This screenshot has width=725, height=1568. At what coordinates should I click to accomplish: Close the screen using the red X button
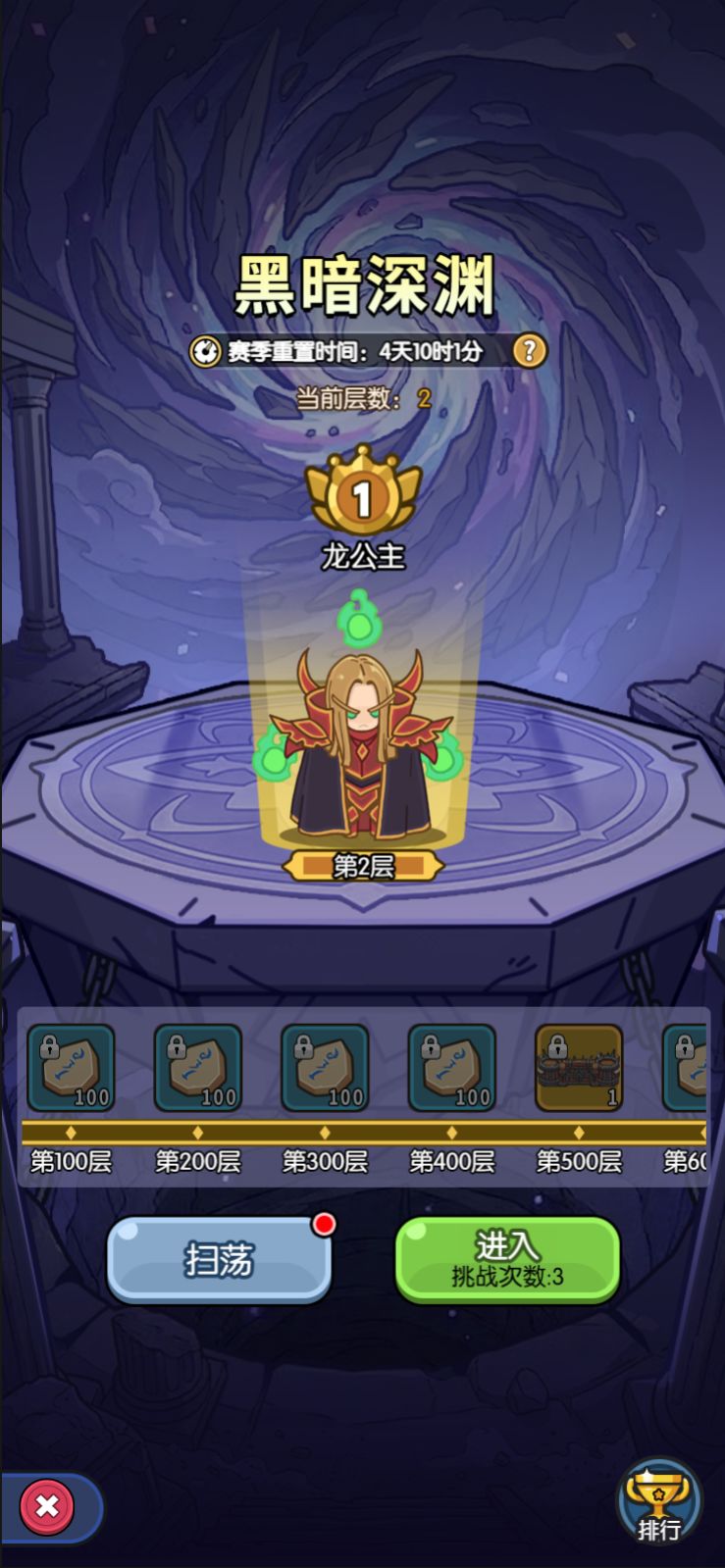tap(46, 1507)
